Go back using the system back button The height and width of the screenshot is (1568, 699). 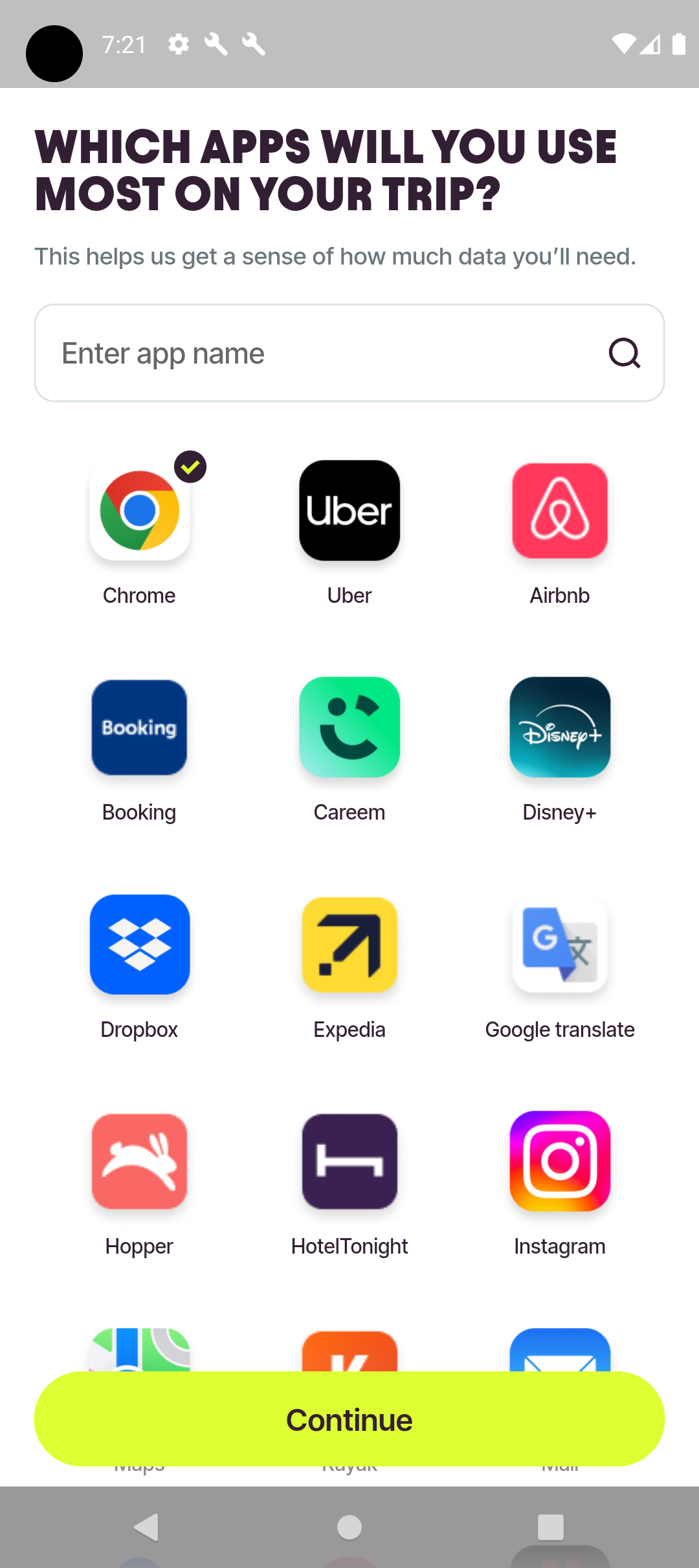coord(146,1527)
